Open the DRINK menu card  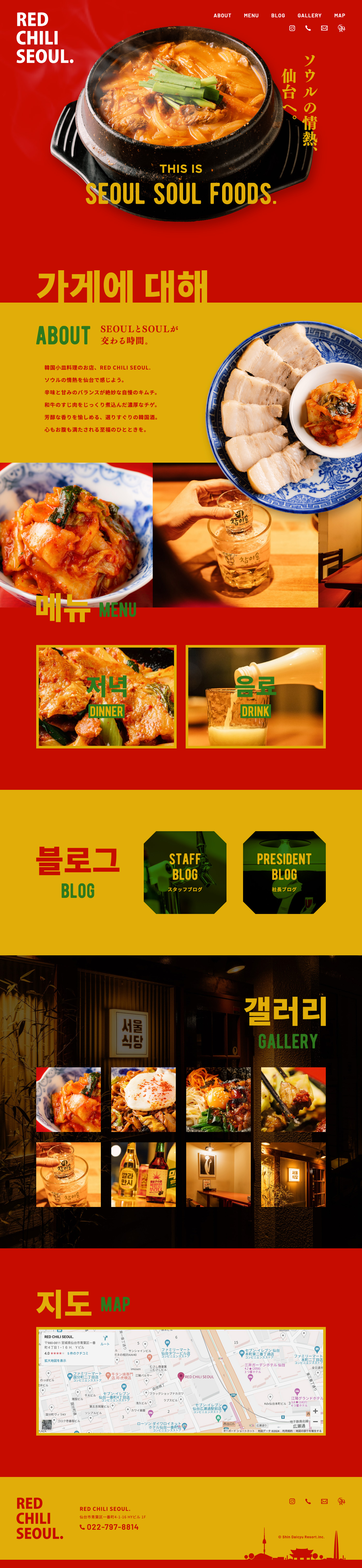click(x=255, y=696)
